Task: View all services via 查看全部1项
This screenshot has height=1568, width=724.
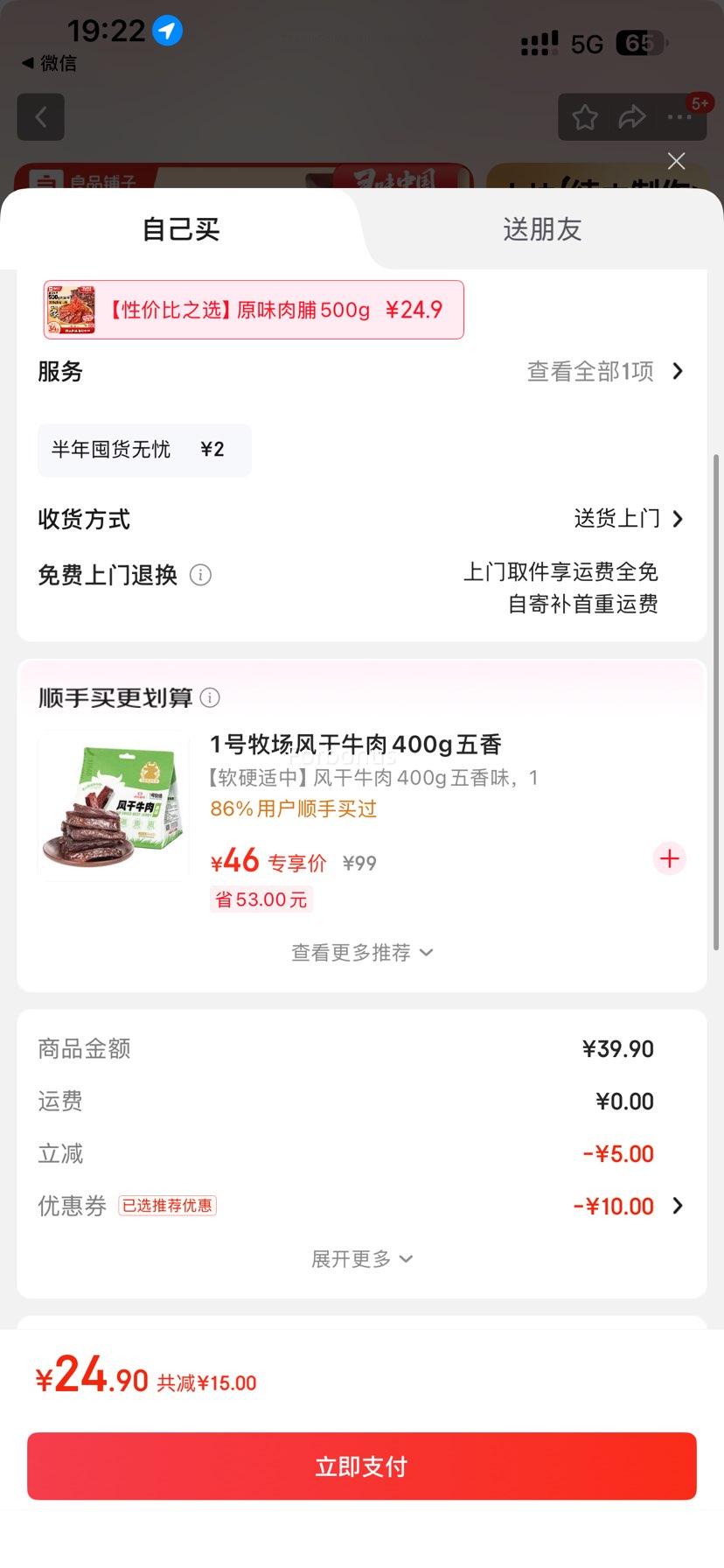Action: [x=605, y=371]
